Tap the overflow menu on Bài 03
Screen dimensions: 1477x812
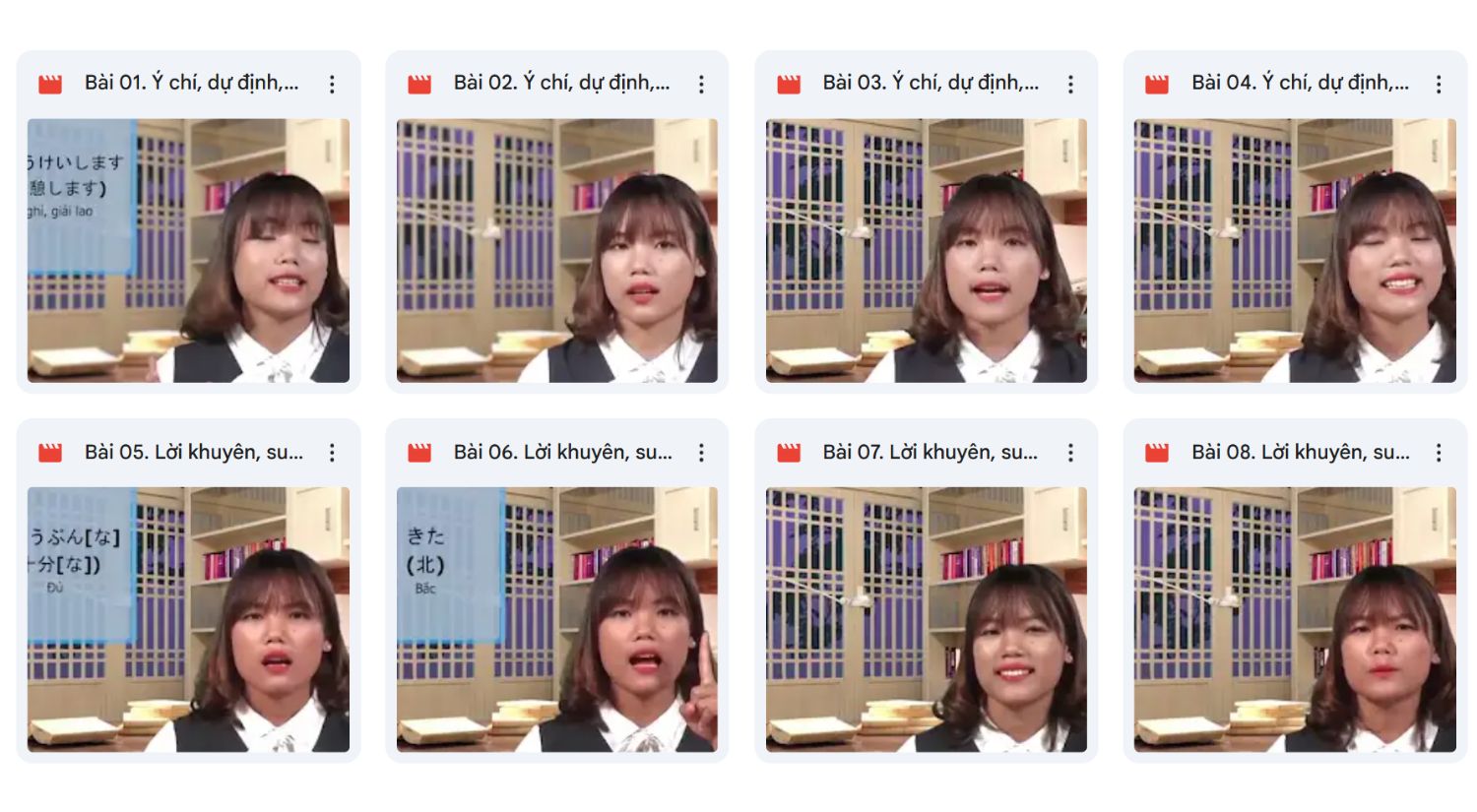(1070, 84)
